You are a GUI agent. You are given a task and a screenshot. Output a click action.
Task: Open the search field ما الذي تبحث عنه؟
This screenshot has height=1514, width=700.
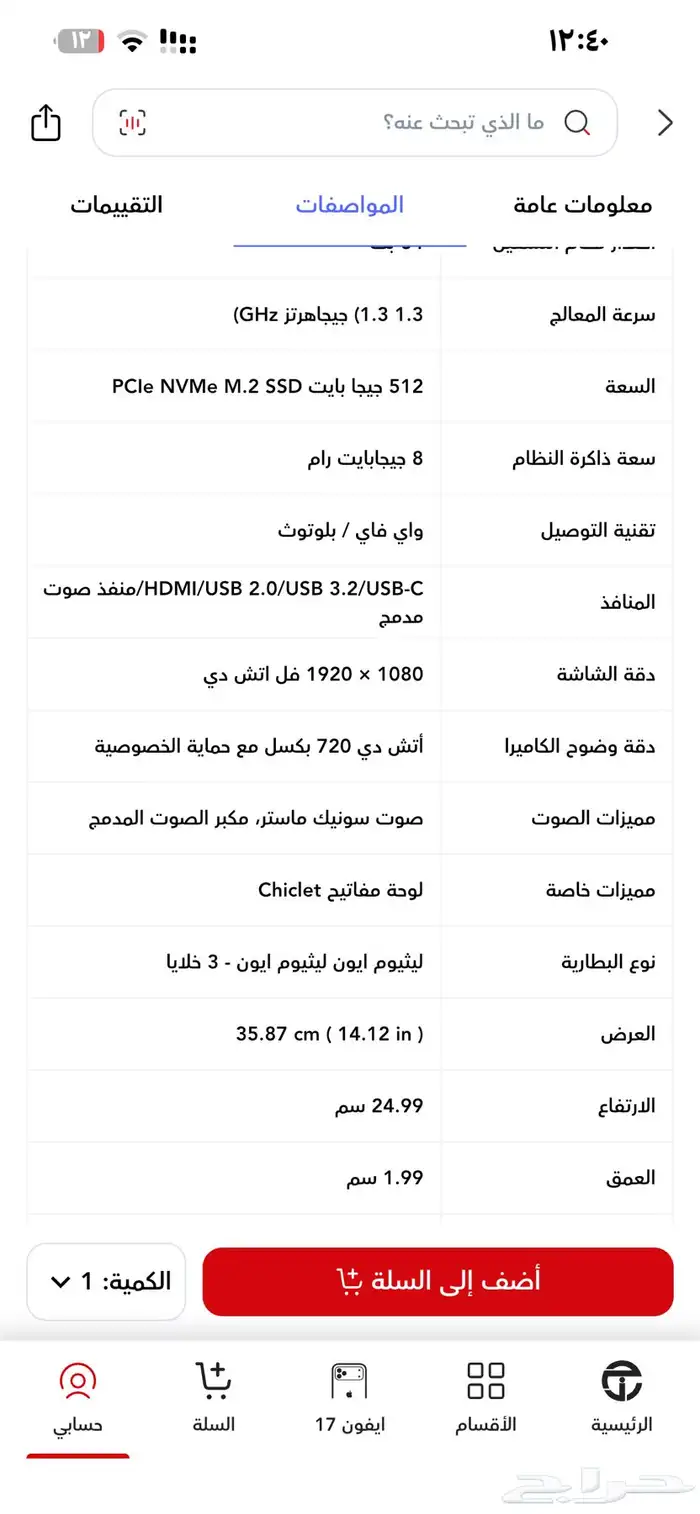click(400, 123)
